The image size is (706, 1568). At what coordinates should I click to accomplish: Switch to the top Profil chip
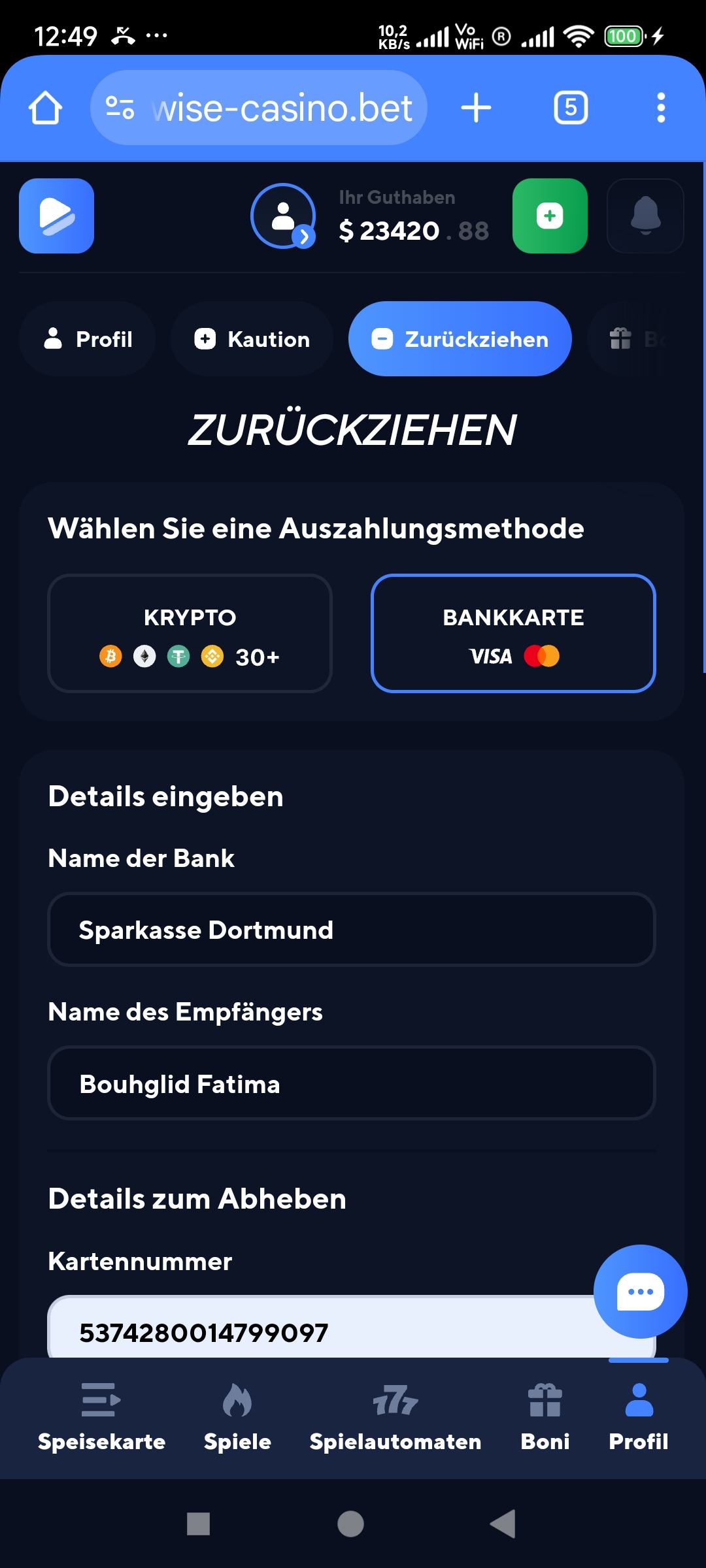pyautogui.click(x=88, y=339)
